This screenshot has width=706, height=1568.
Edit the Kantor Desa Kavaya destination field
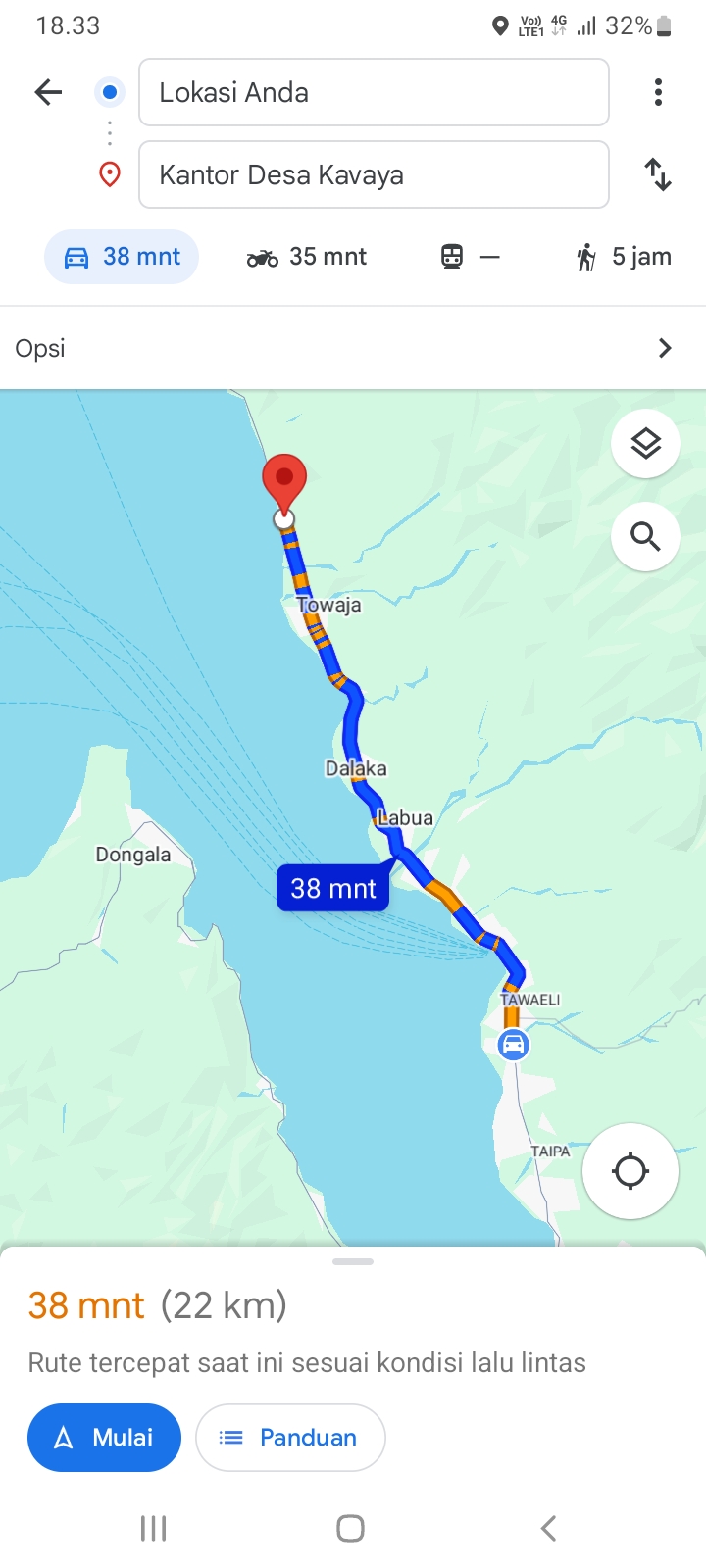374,174
